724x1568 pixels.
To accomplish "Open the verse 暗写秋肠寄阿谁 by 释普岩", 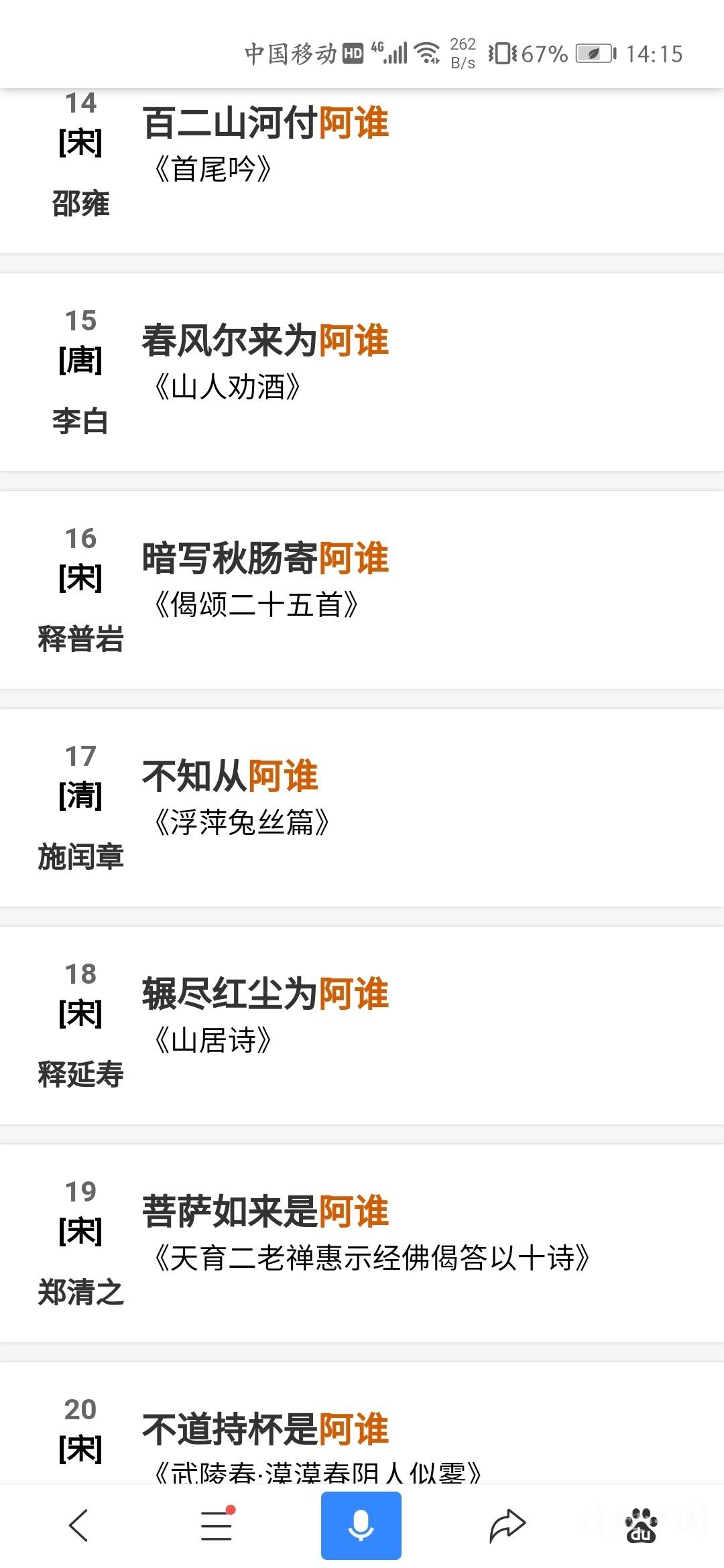I will (265, 559).
